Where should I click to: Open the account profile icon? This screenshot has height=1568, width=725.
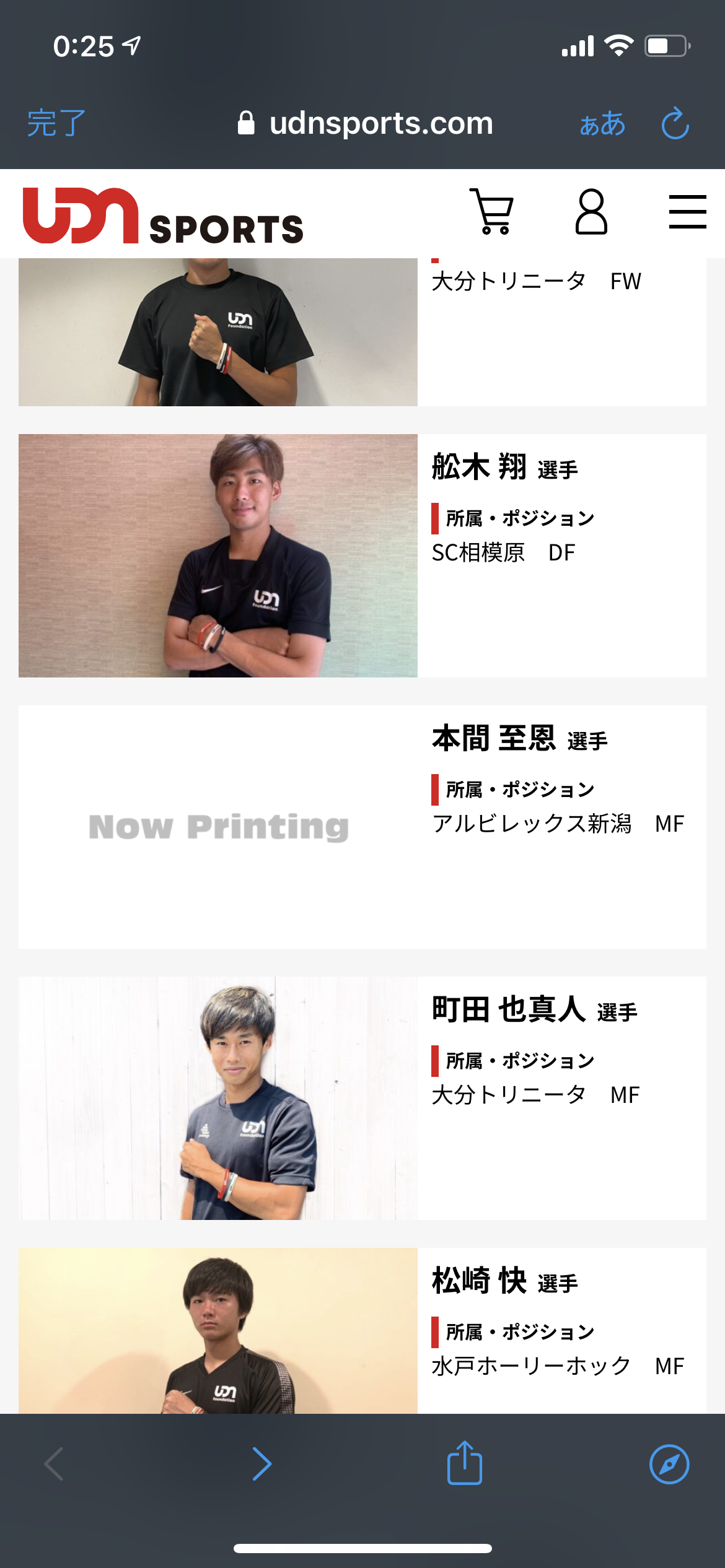[591, 212]
